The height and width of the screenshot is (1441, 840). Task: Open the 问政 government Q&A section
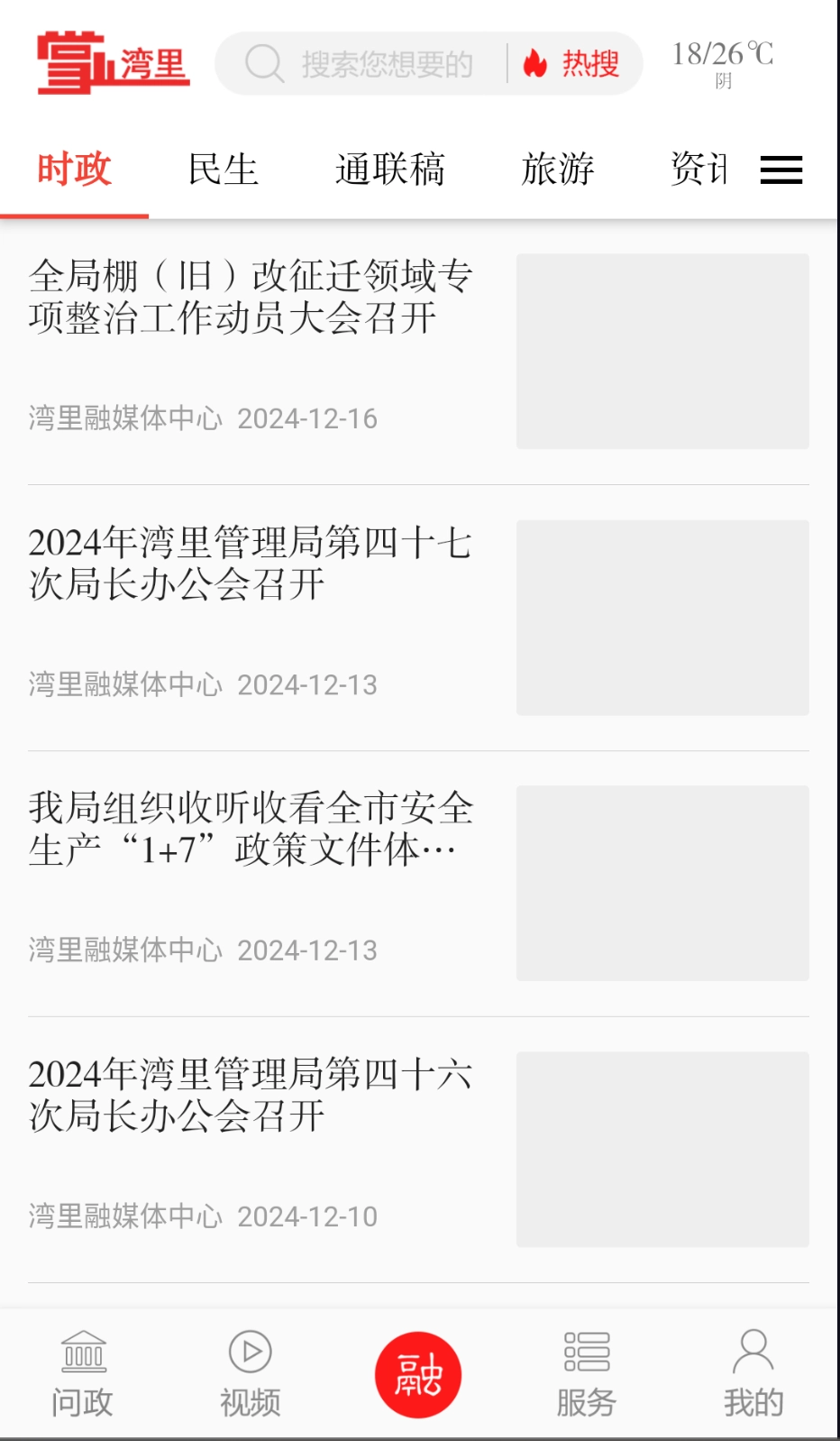(82, 1372)
